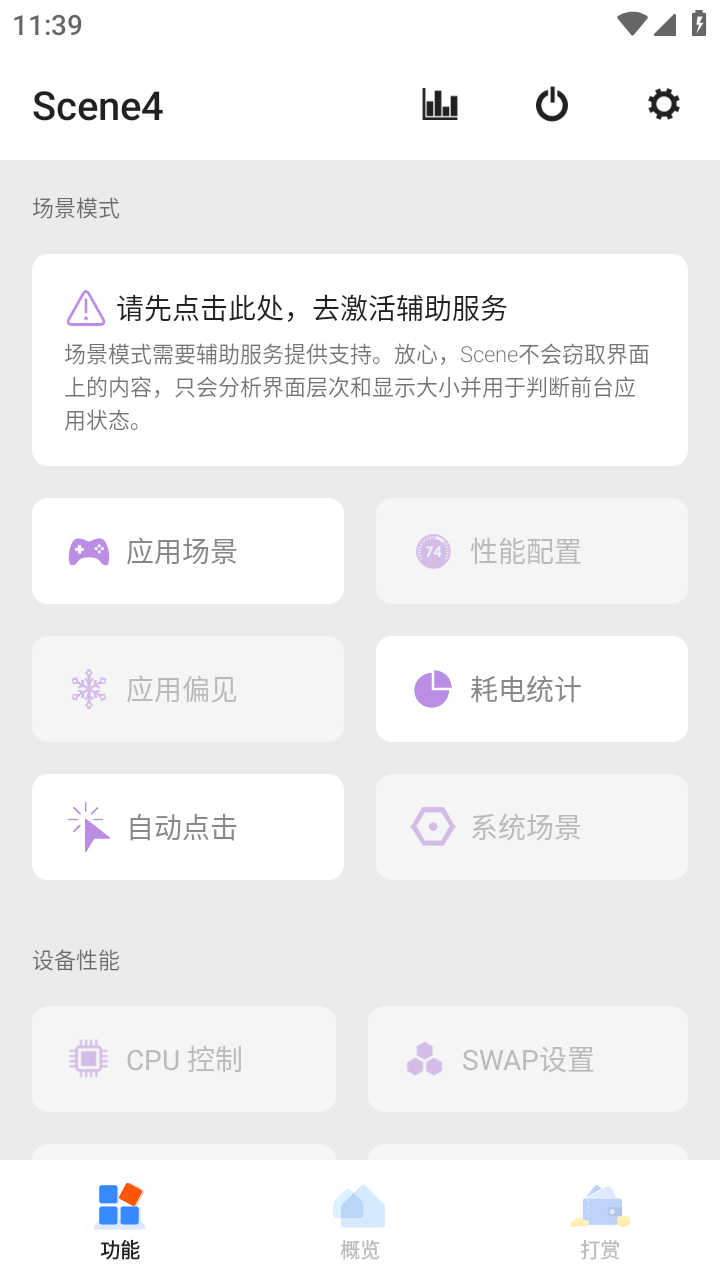
Task: Switch to the 打赏 tab
Action: pos(599,1220)
